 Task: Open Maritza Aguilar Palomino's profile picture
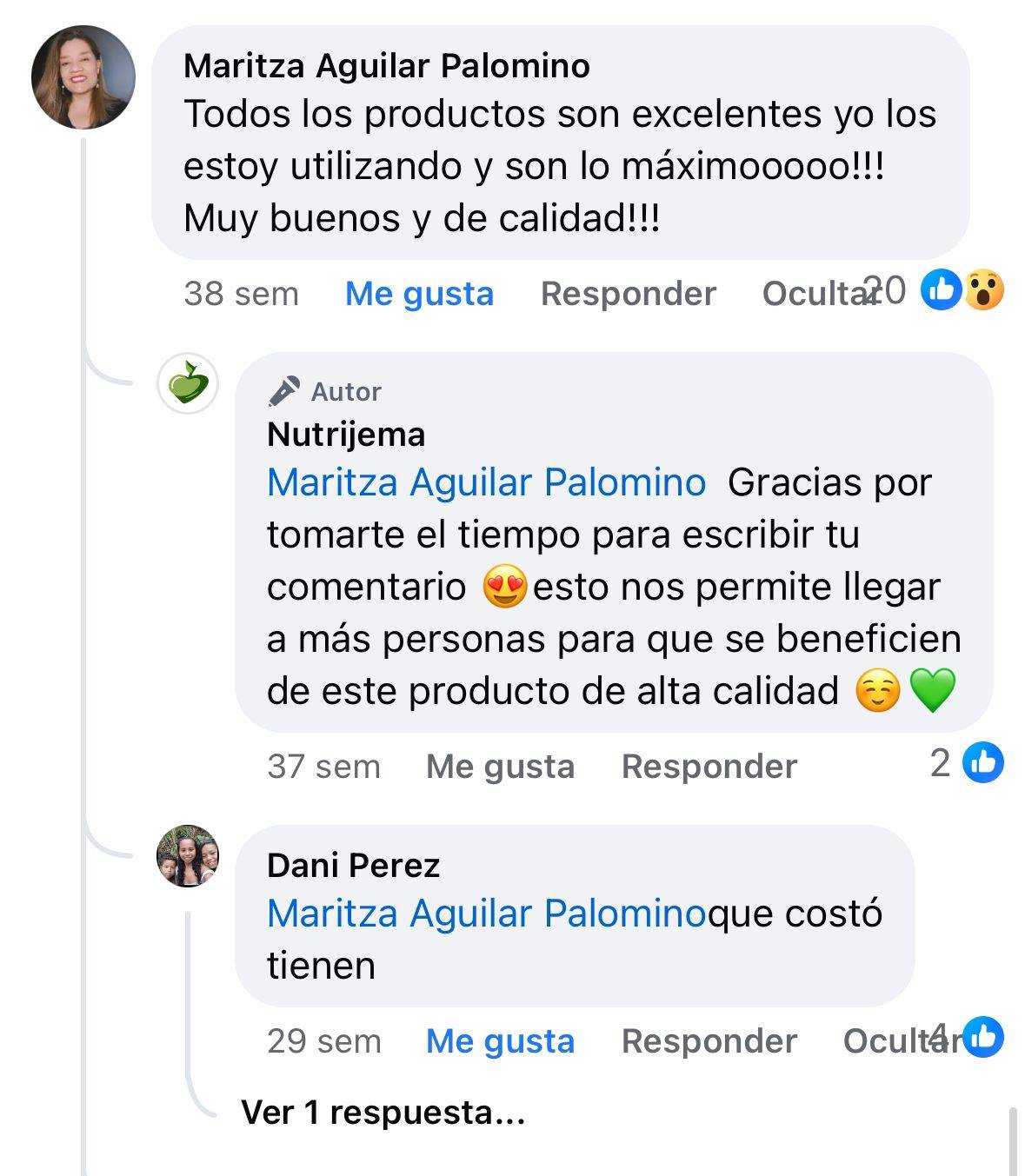83,77
